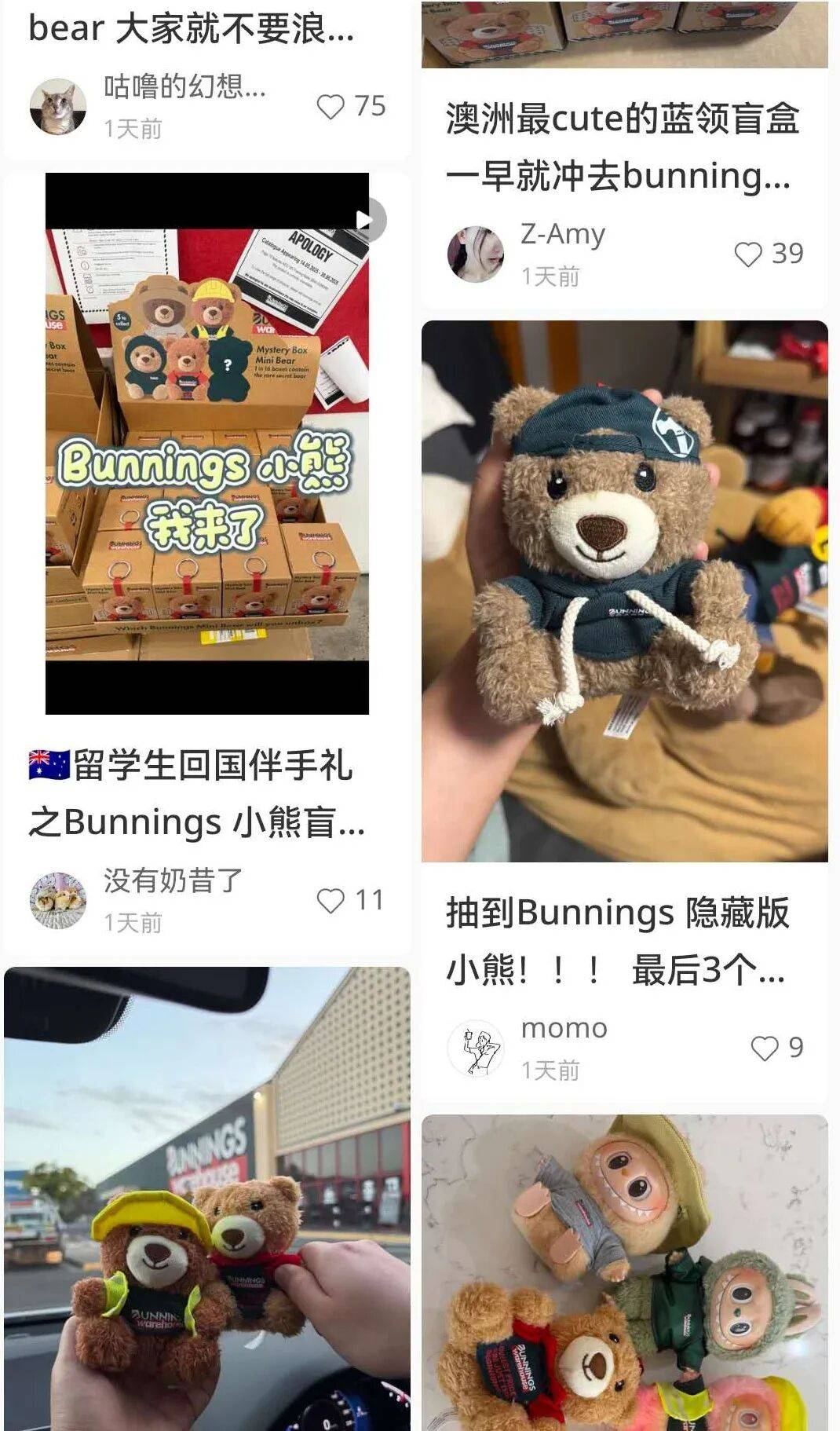Like the post by 没有奶昔了

tap(331, 901)
